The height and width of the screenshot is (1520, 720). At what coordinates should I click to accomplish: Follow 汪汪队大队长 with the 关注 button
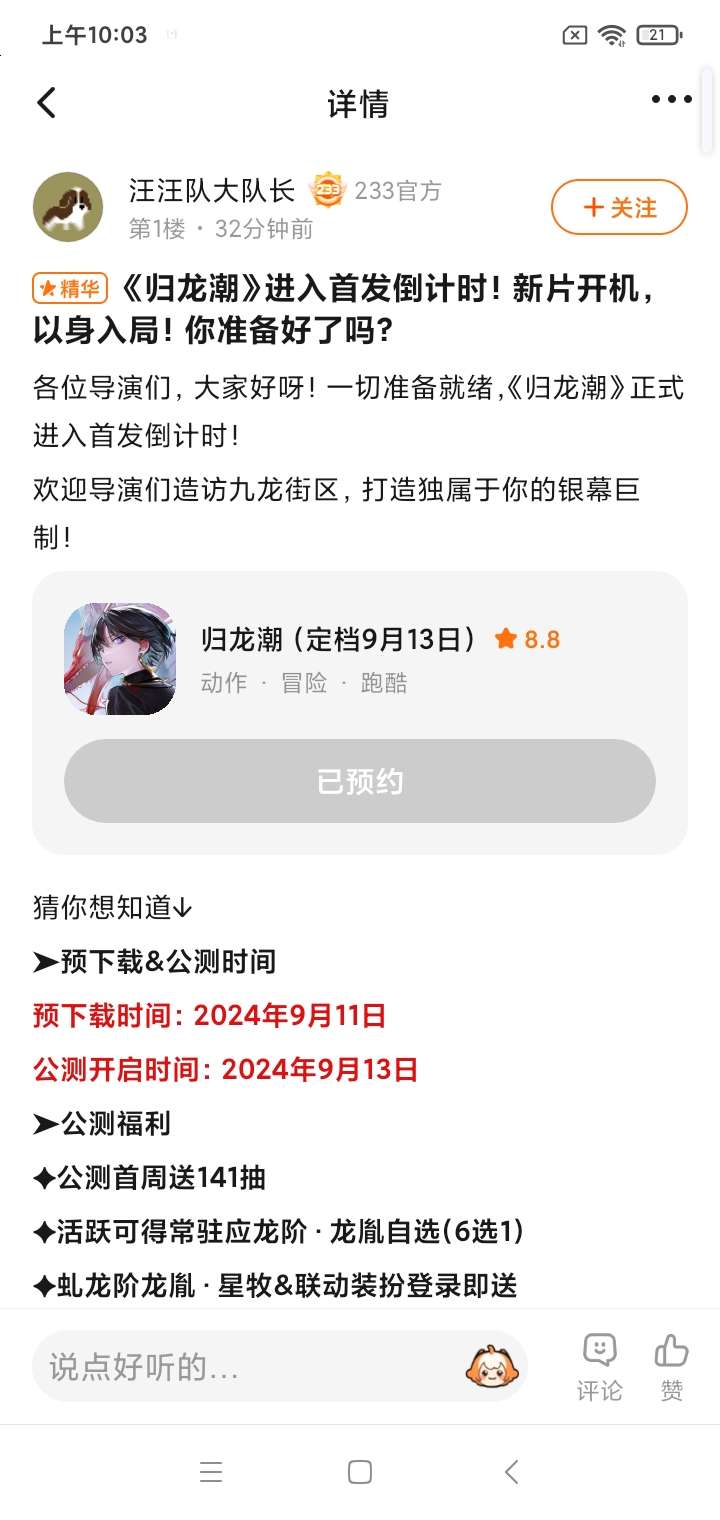coord(619,207)
